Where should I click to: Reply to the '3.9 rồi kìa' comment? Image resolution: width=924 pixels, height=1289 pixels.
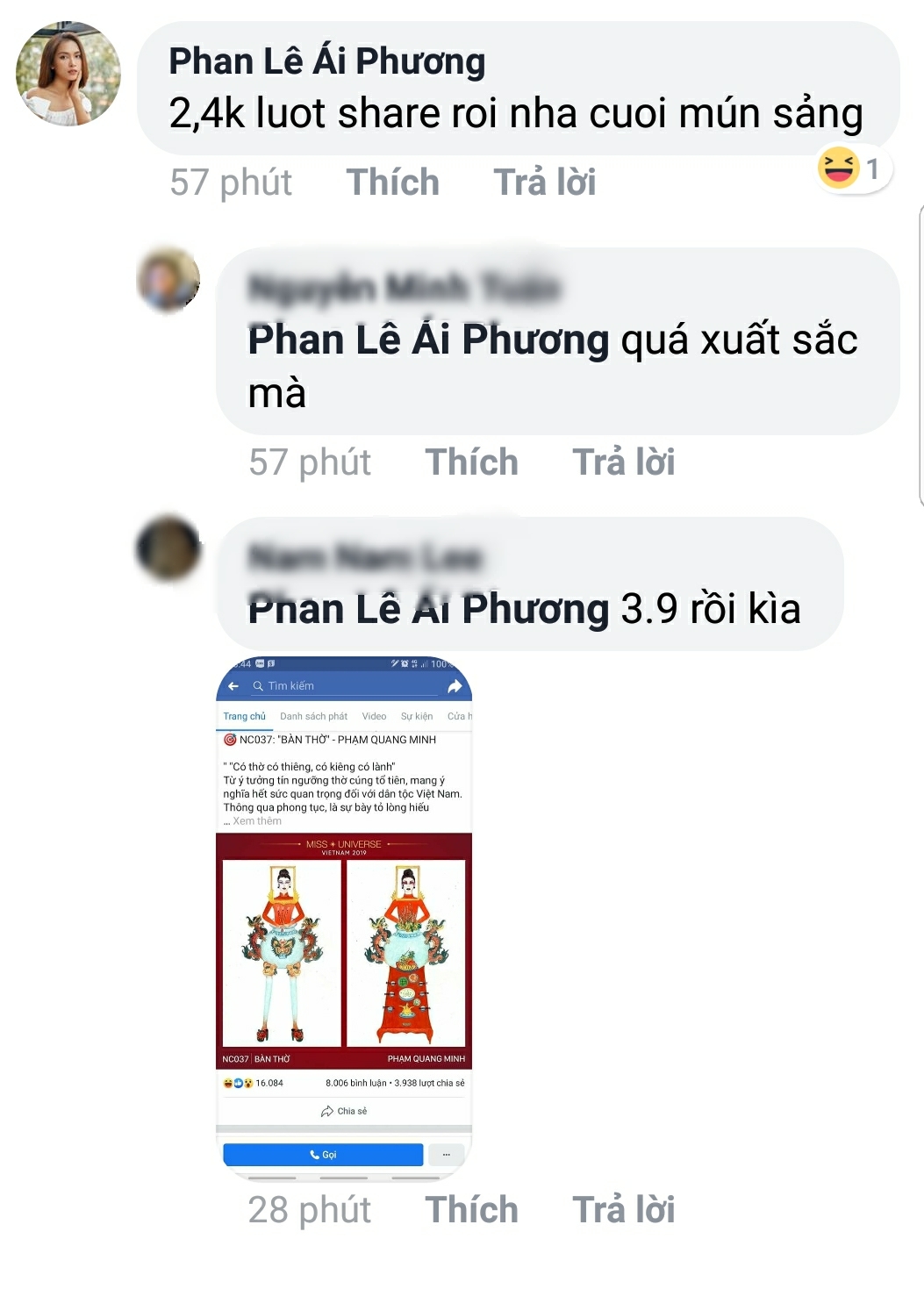tap(623, 1210)
